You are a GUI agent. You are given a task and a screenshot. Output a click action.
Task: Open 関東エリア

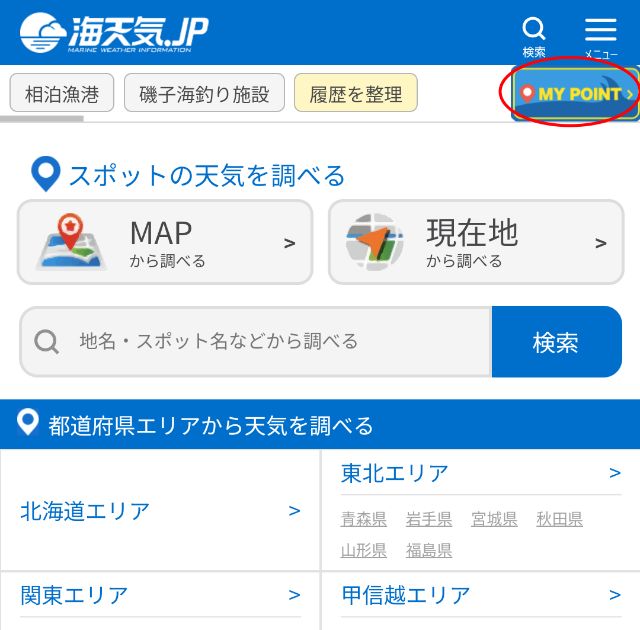coord(160,595)
